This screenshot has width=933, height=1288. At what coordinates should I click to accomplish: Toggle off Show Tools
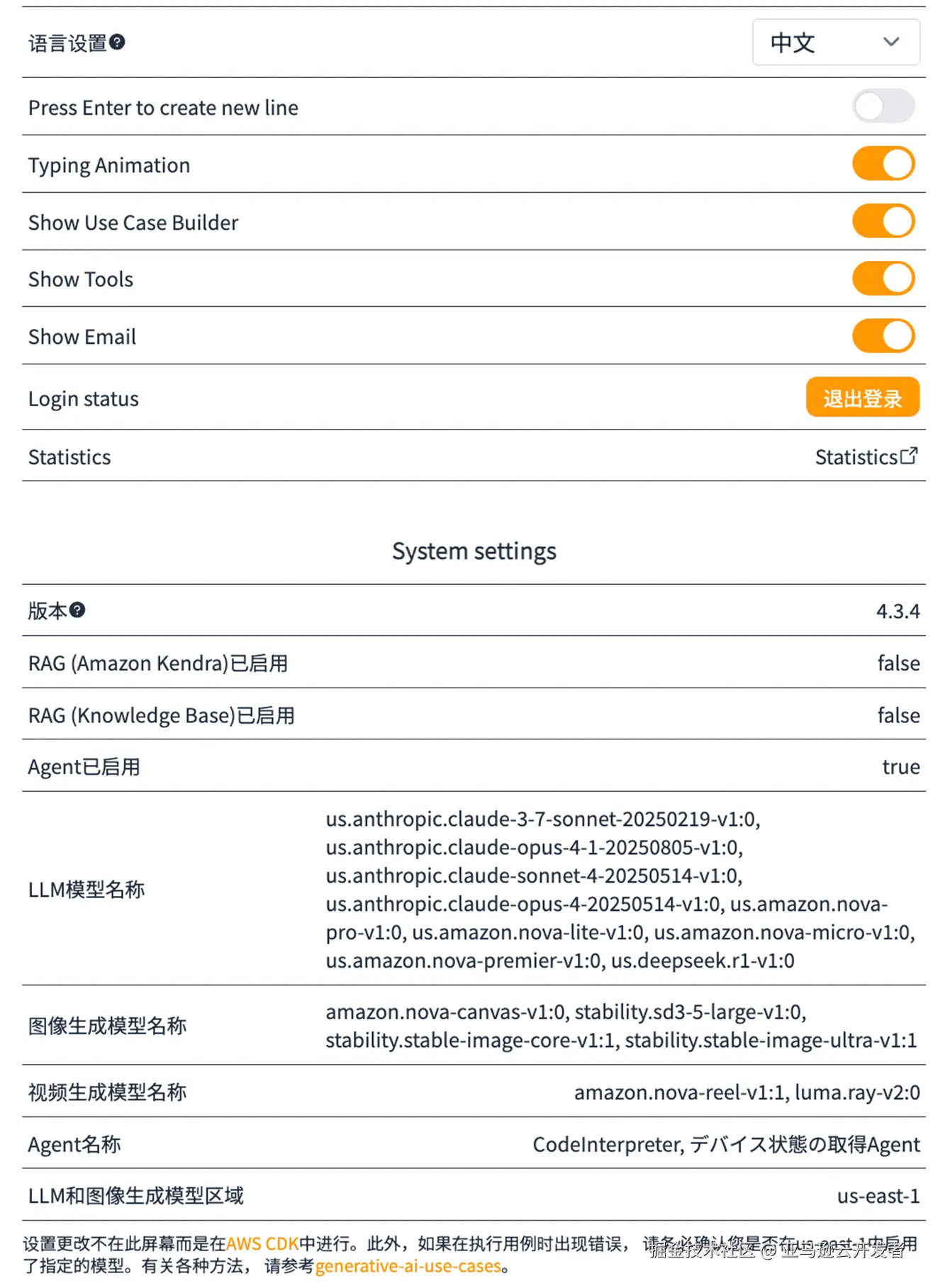coord(883,279)
